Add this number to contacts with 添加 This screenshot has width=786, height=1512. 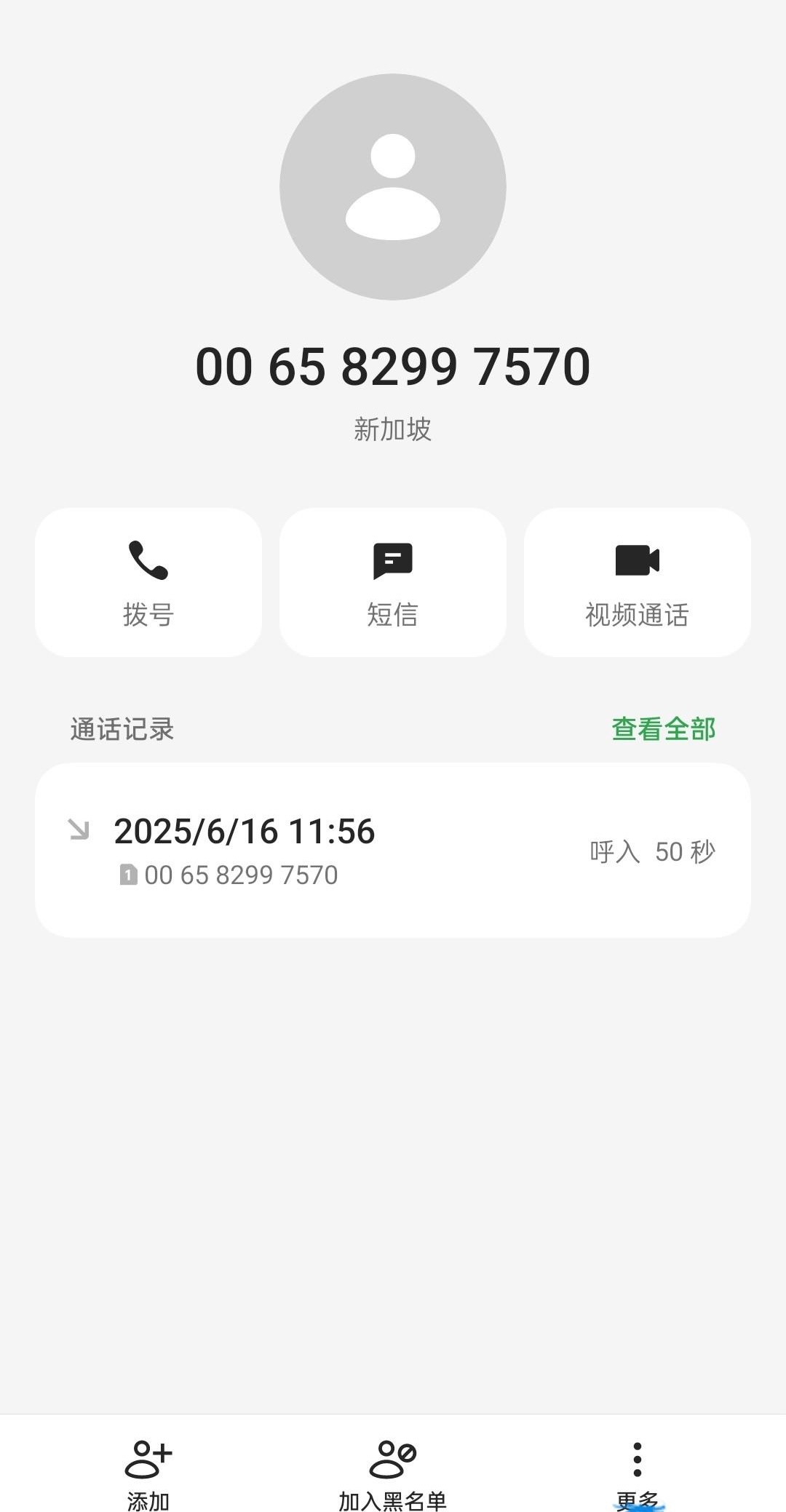[x=148, y=1471]
